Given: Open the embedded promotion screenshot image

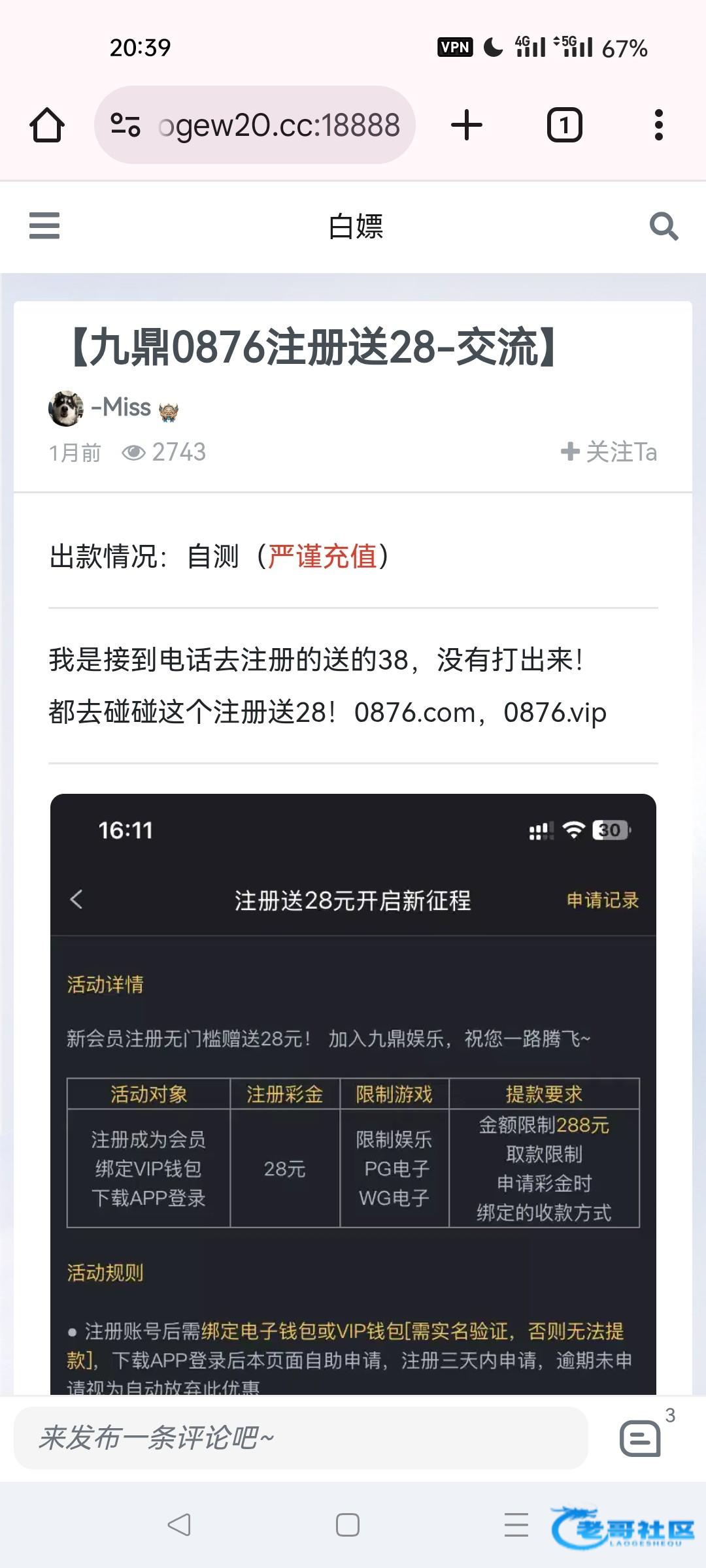Looking at the screenshot, I should (x=353, y=1091).
